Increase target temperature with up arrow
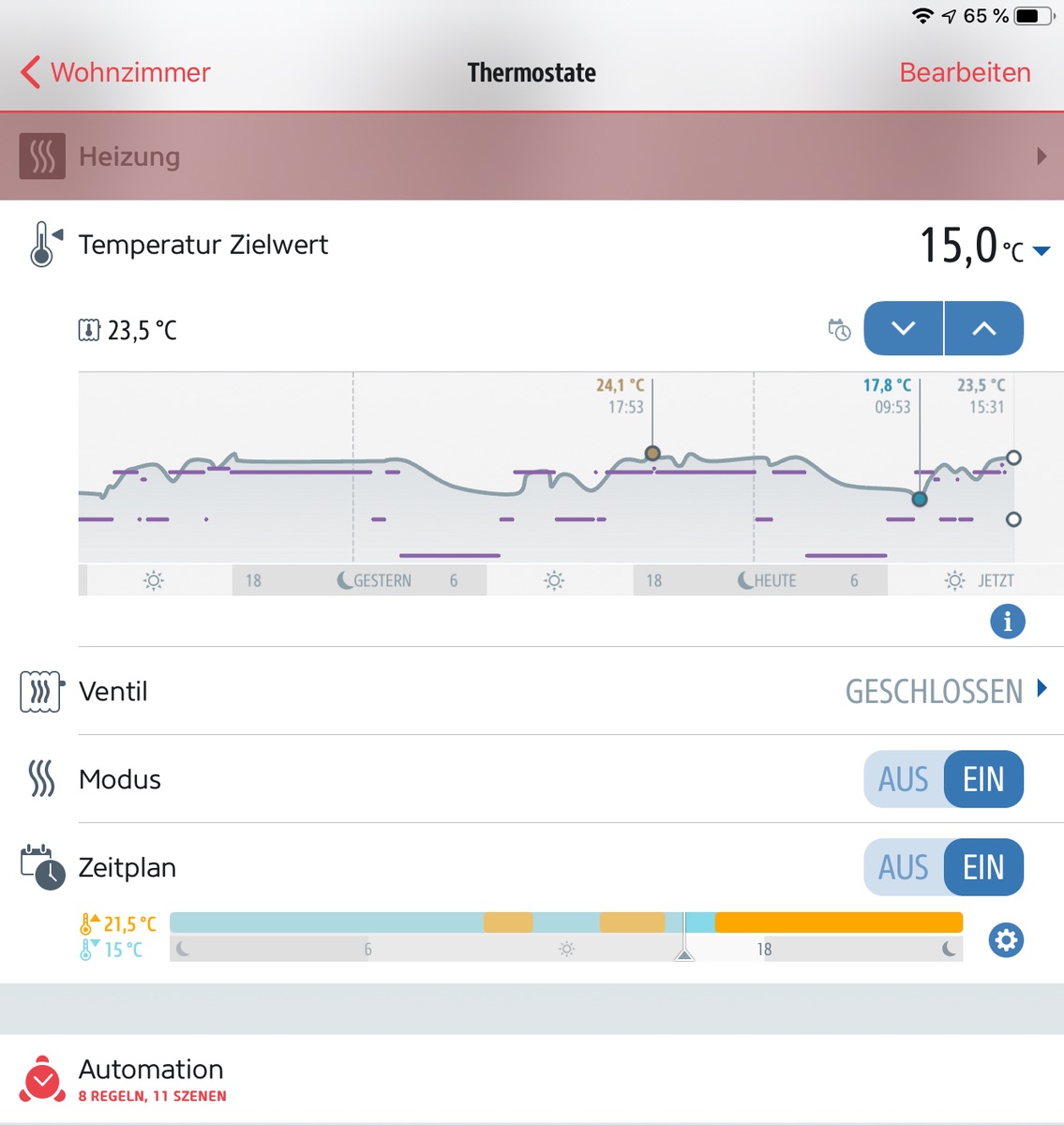1064x1125 pixels. coord(983,328)
